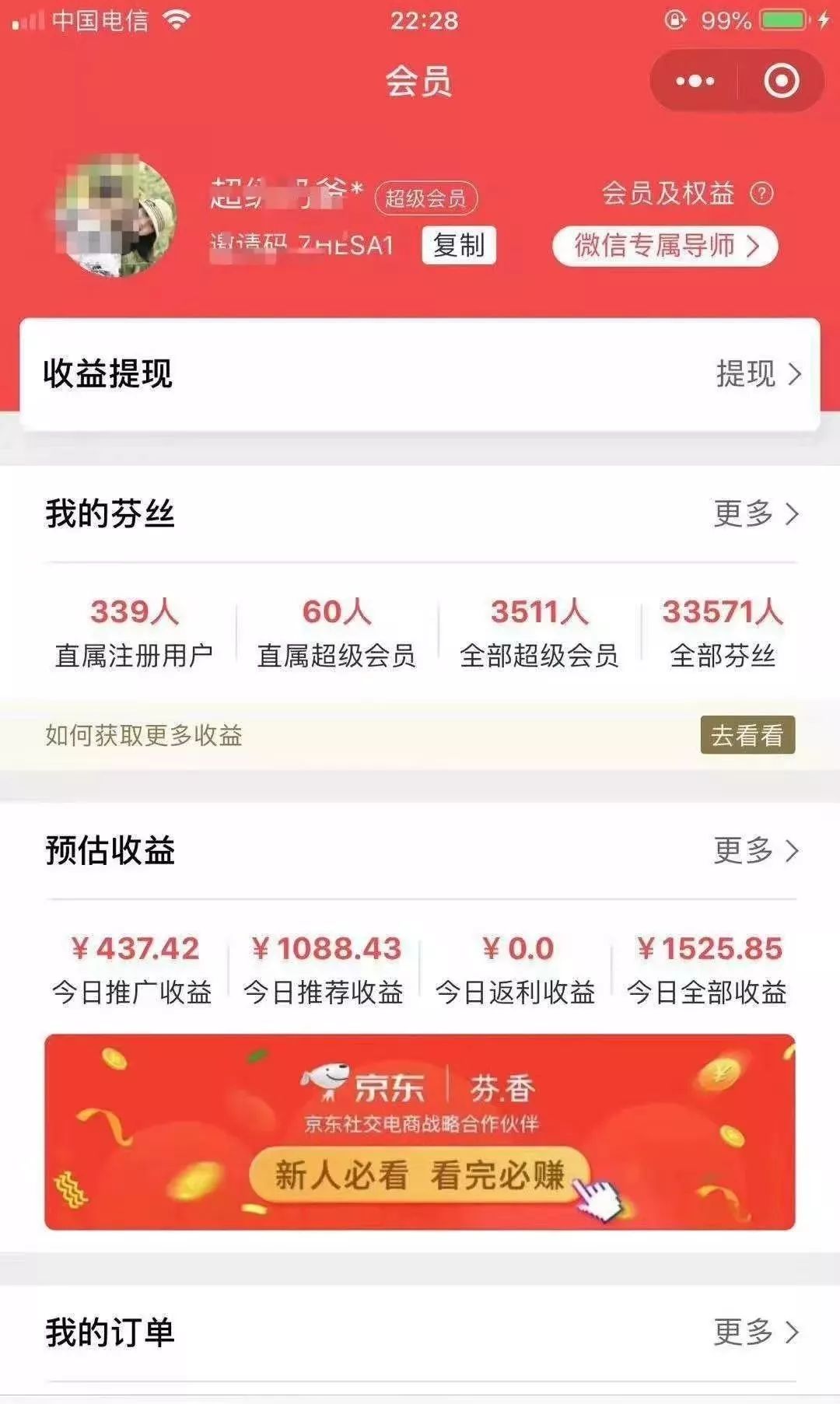Tap the 去看看 button
Image resolution: width=840 pixels, height=1404 pixels.
(747, 734)
